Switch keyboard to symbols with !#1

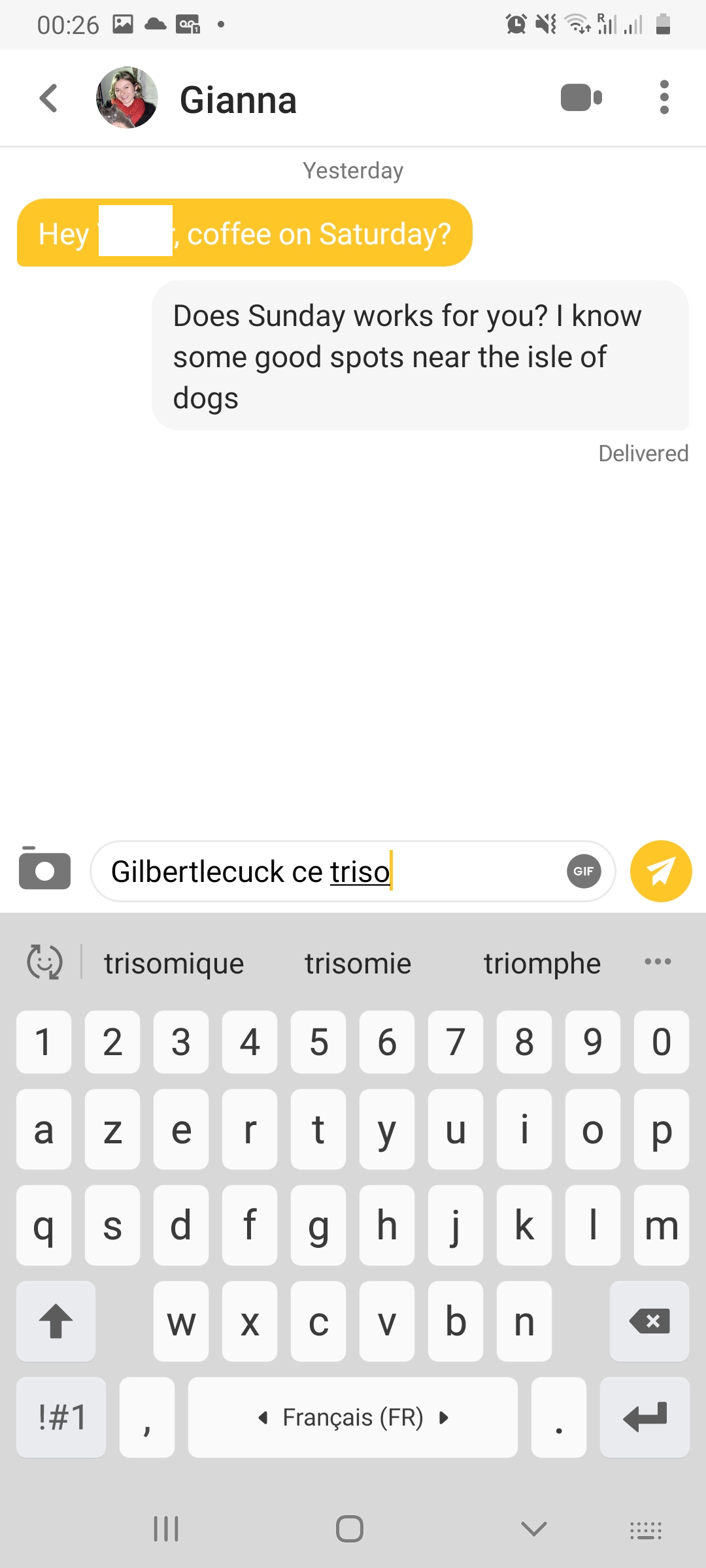pyautogui.click(x=61, y=1418)
